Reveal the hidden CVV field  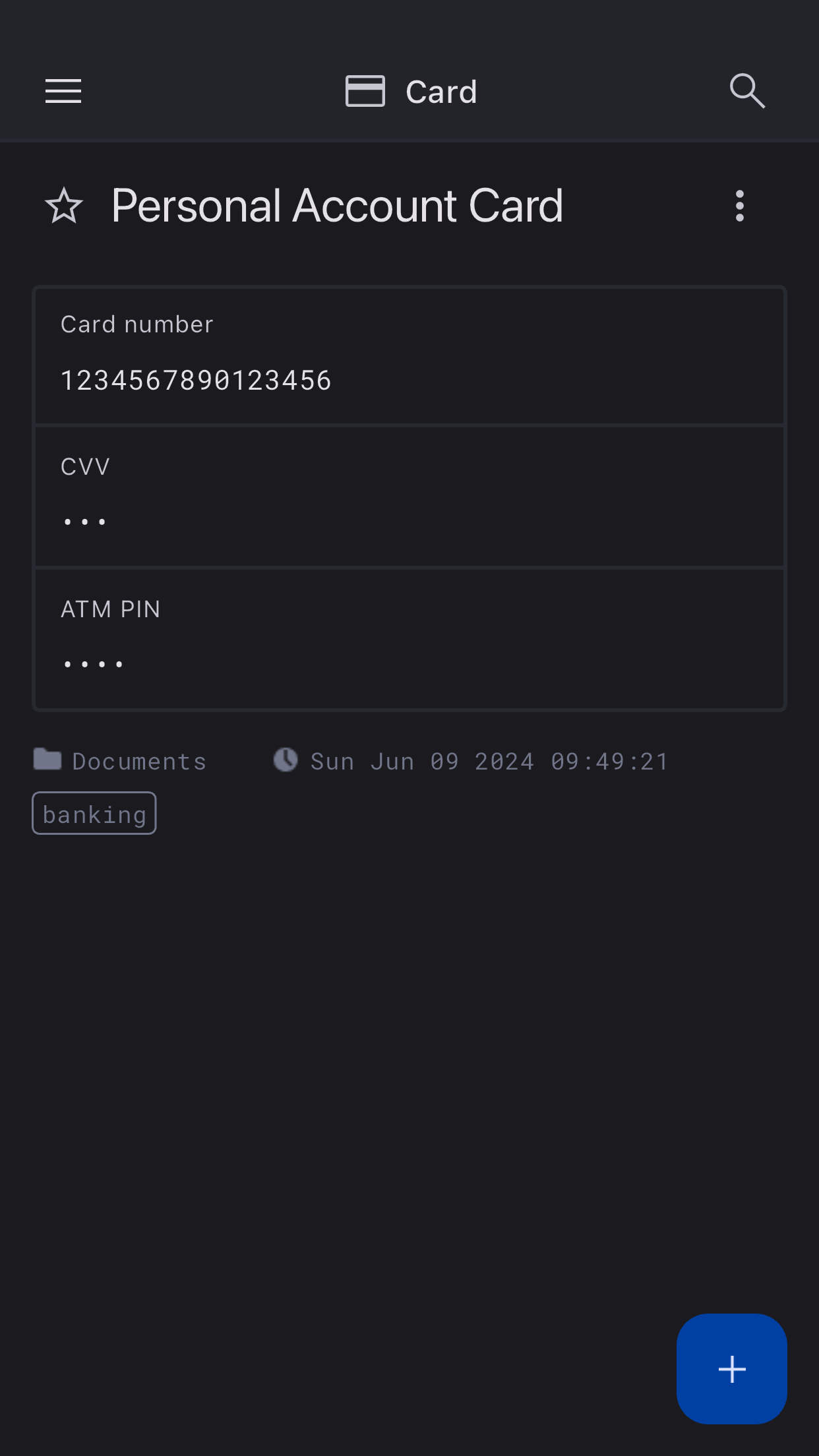tap(409, 498)
